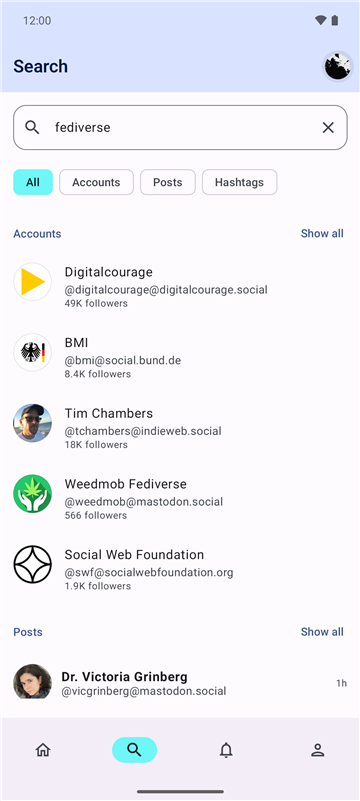Filter results by Posts
Viewport: 360px width, 801px height.
pyautogui.click(x=167, y=182)
